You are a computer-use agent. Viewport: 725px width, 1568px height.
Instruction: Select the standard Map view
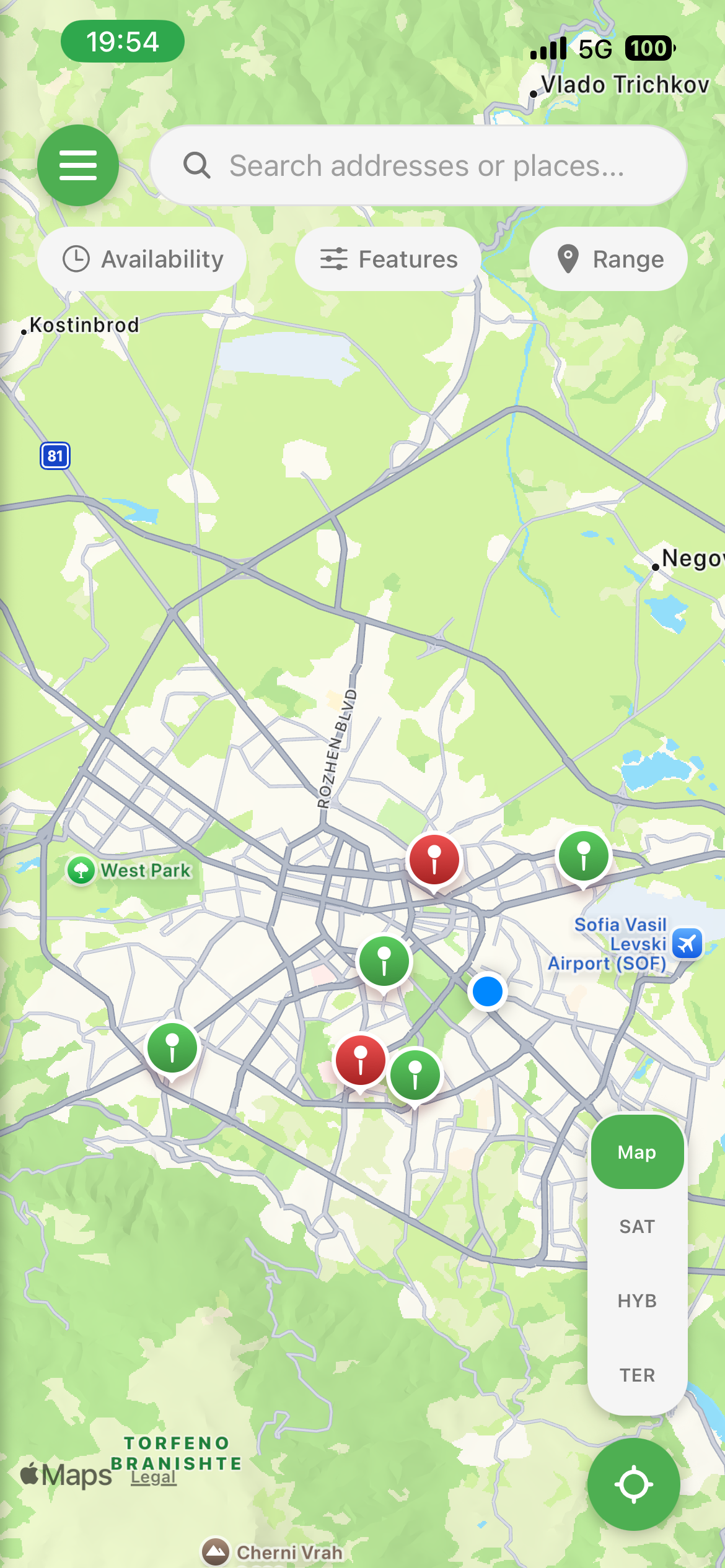(637, 1152)
